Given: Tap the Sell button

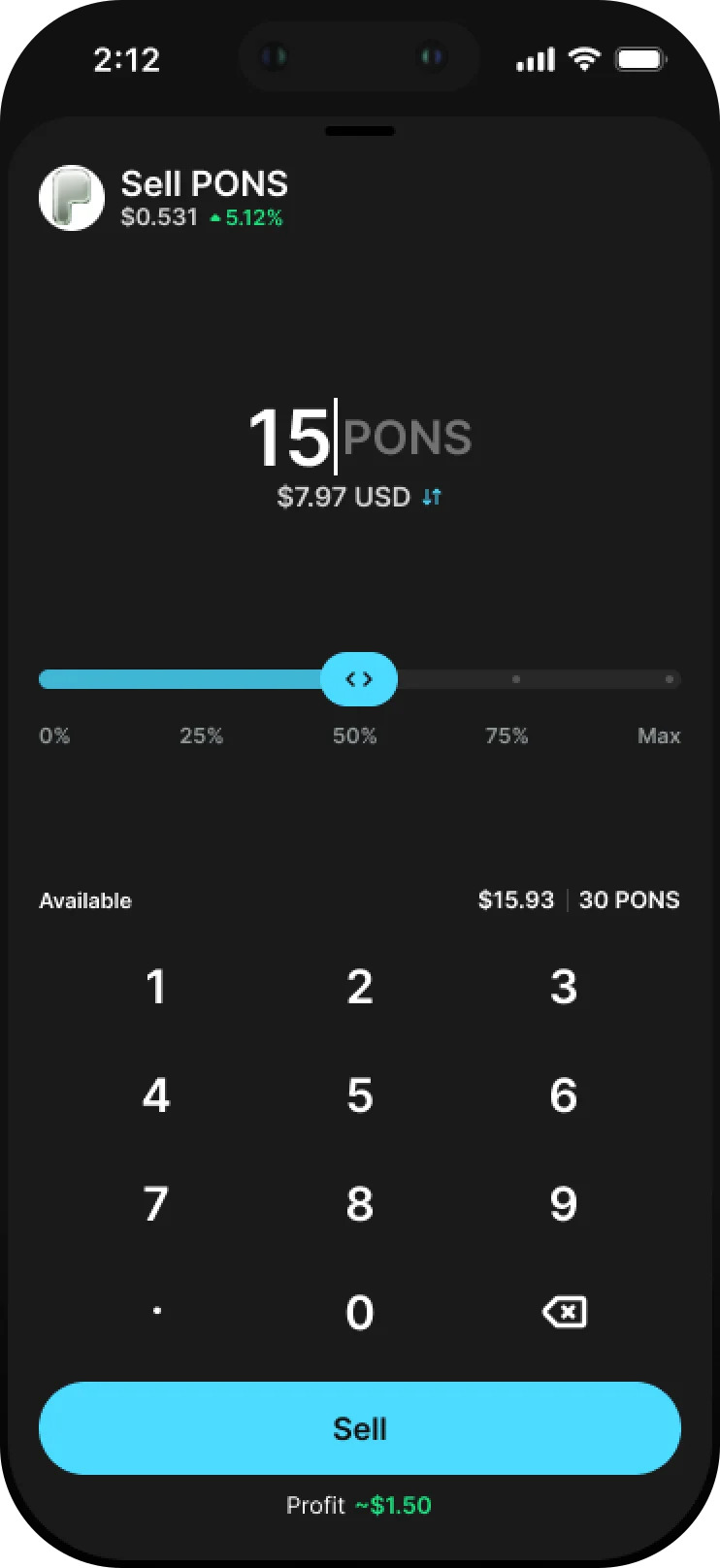Looking at the screenshot, I should pos(360,1428).
